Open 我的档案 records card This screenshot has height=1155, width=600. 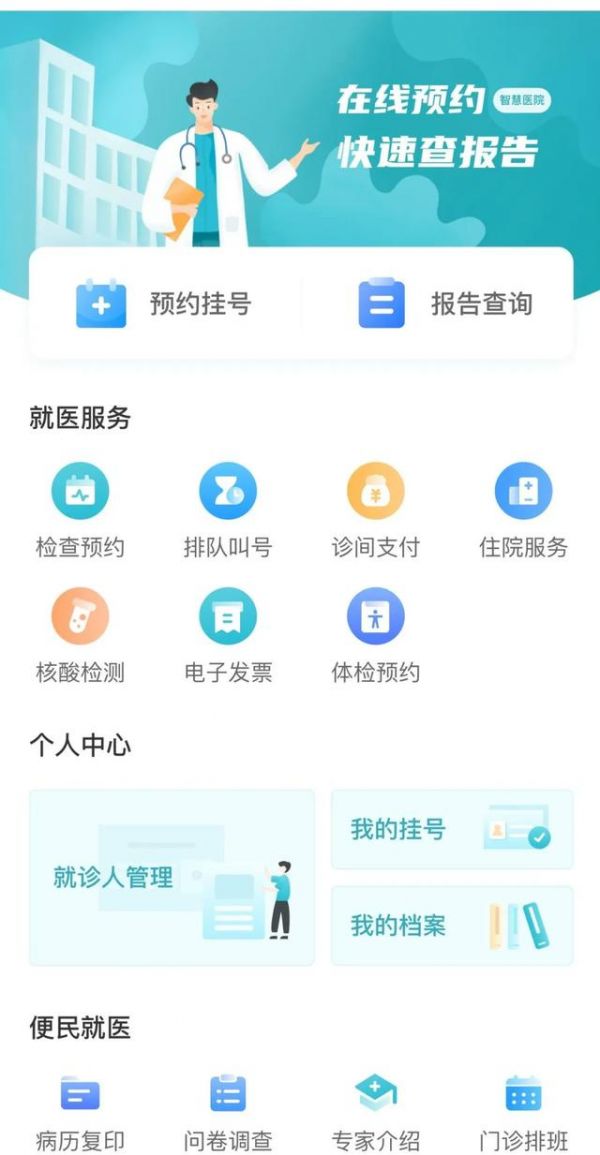(x=452, y=925)
